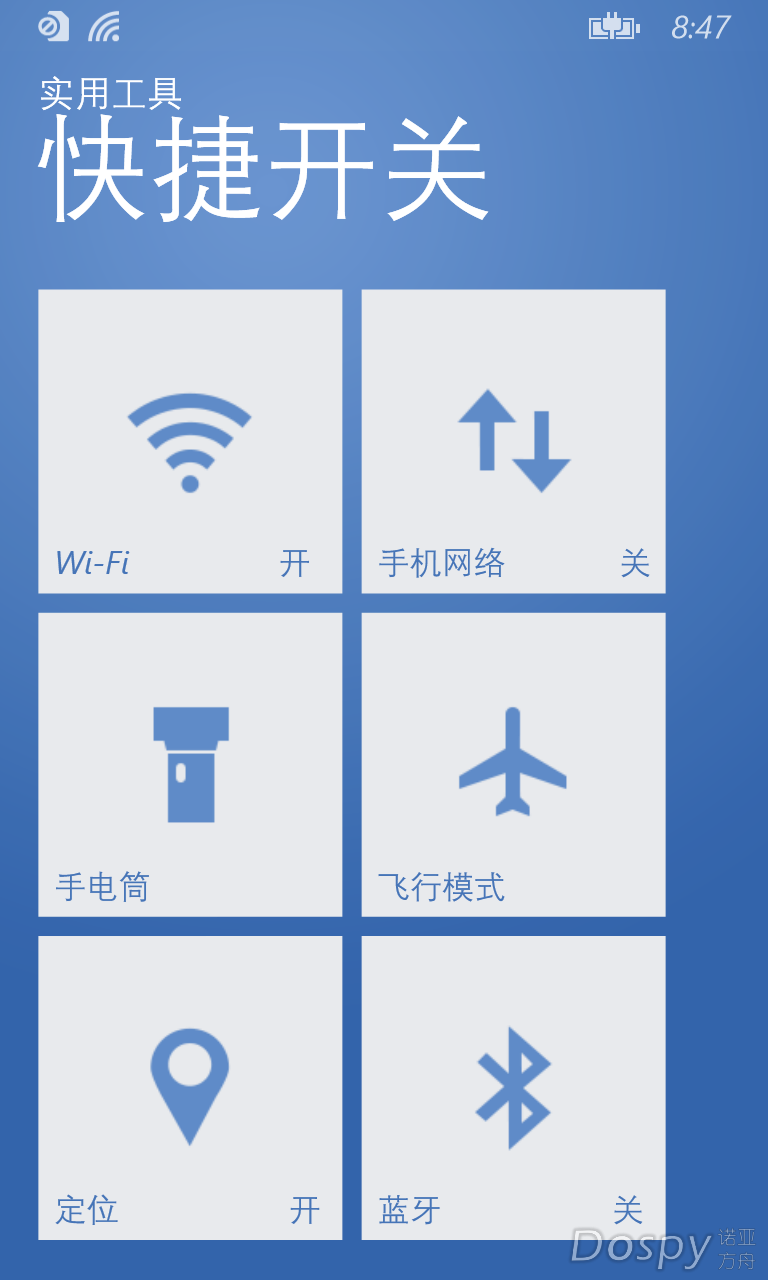Enable Bluetooth via the 蓝牙 tile
The image size is (768, 1280).
coord(513,1087)
